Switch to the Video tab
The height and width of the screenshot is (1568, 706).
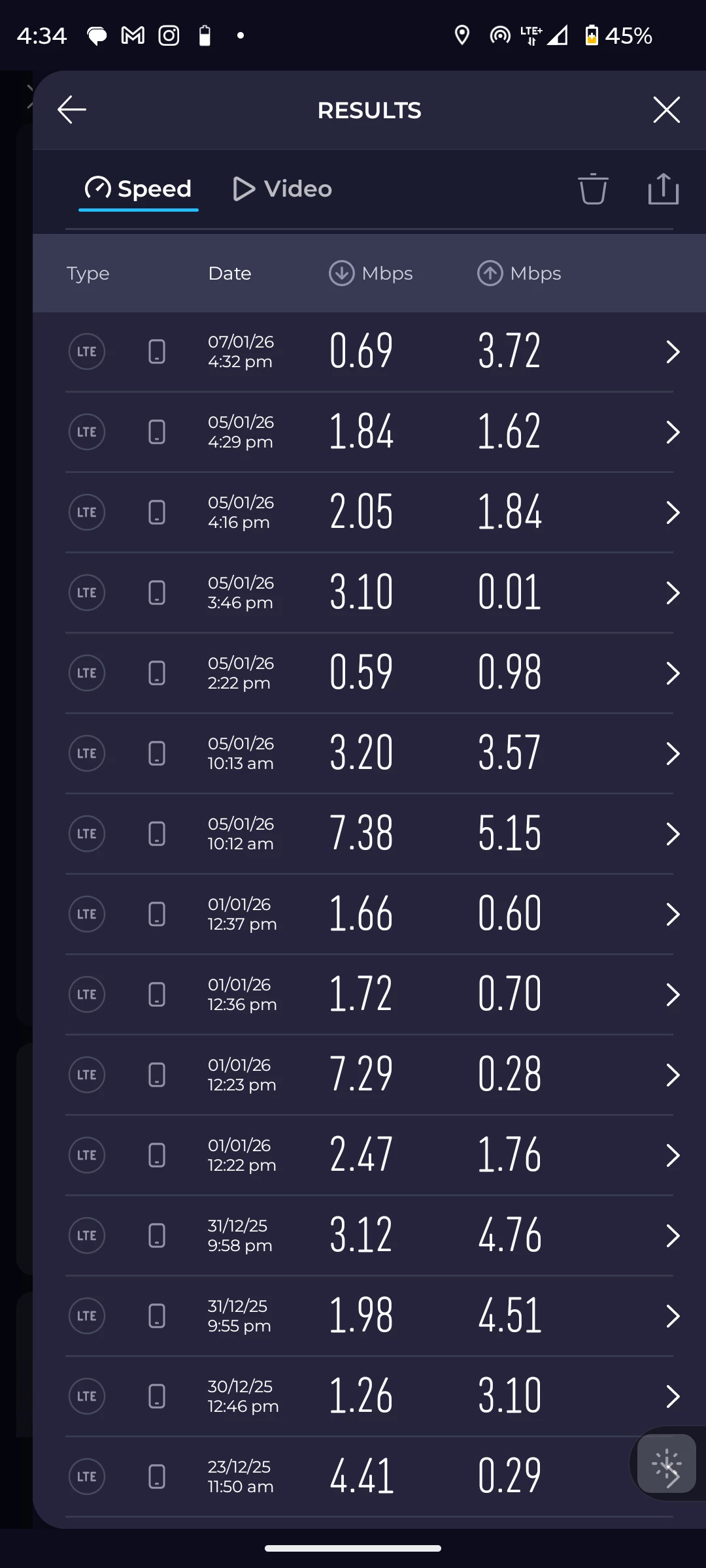[x=282, y=189]
